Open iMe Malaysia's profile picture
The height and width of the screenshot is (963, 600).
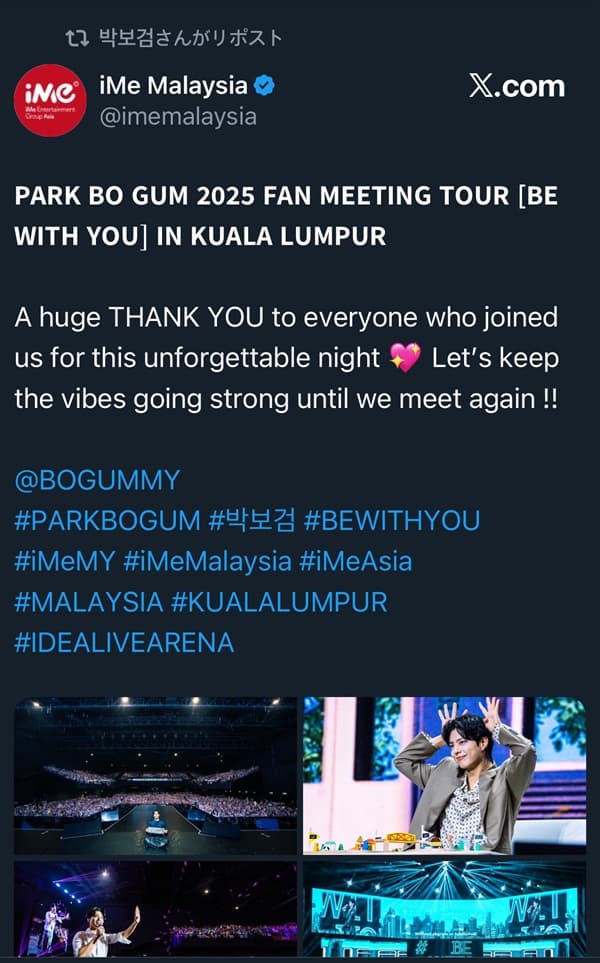point(50,100)
